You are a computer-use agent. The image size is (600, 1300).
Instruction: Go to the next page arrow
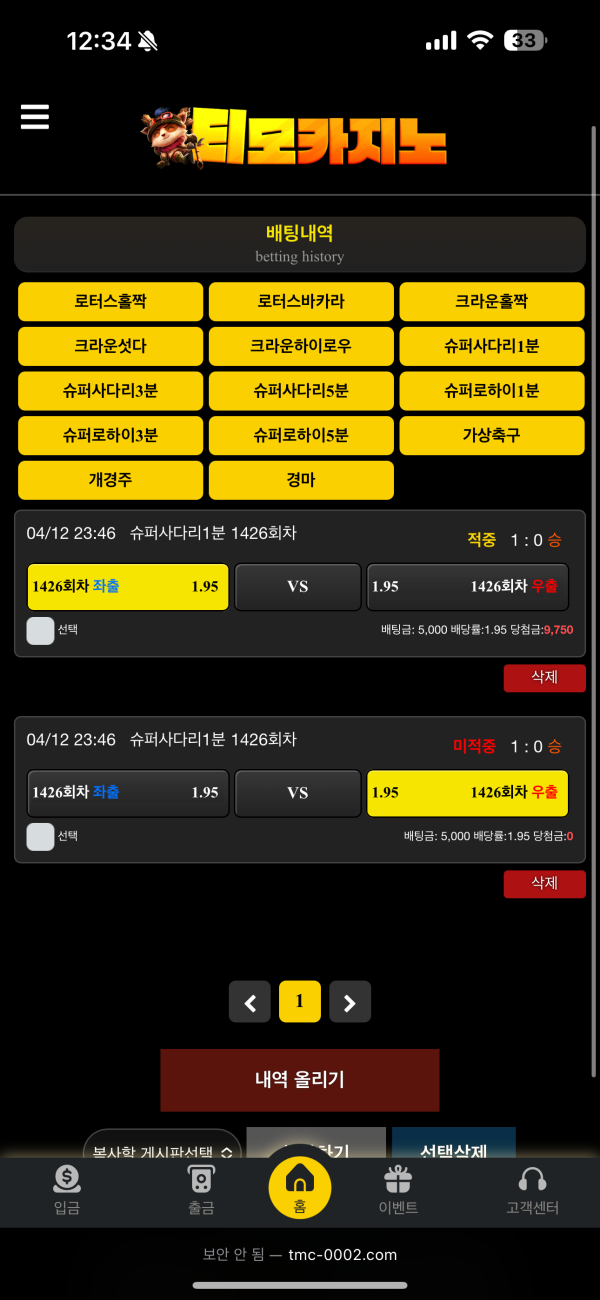point(349,1001)
